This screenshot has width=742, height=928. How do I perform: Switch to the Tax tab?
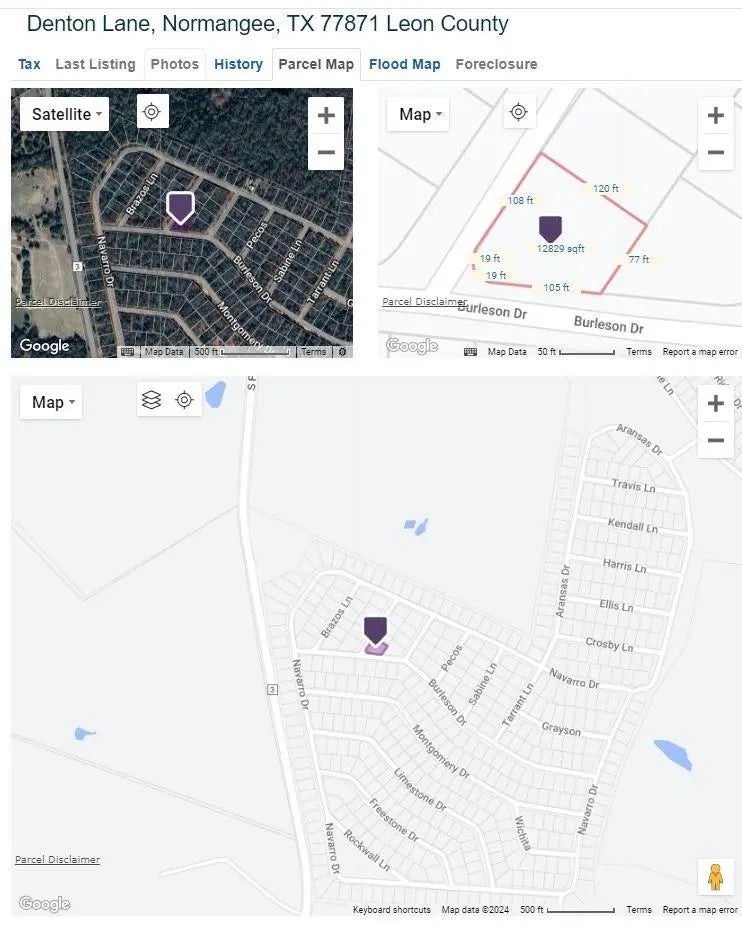(x=29, y=64)
